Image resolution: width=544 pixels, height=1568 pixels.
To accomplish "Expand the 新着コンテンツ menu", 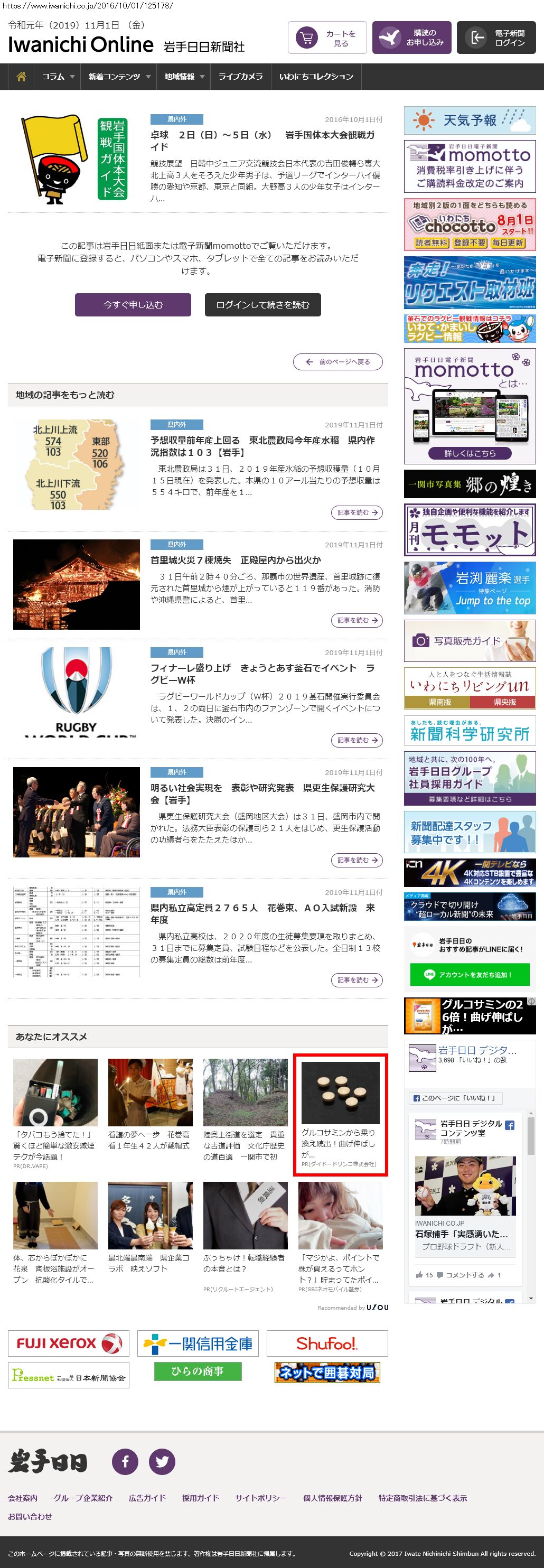I will 118,77.
